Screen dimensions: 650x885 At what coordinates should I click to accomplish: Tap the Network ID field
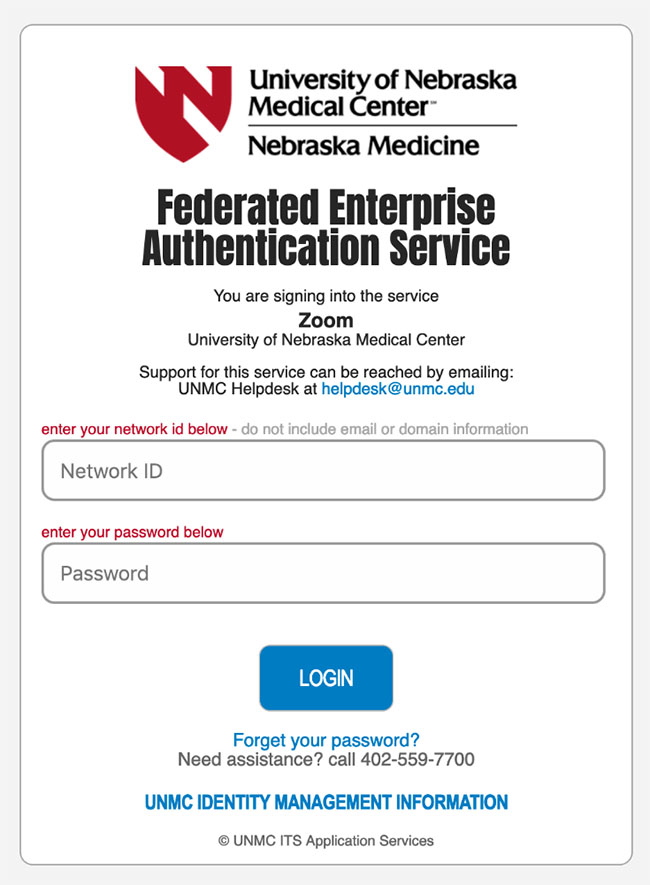pos(323,470)
